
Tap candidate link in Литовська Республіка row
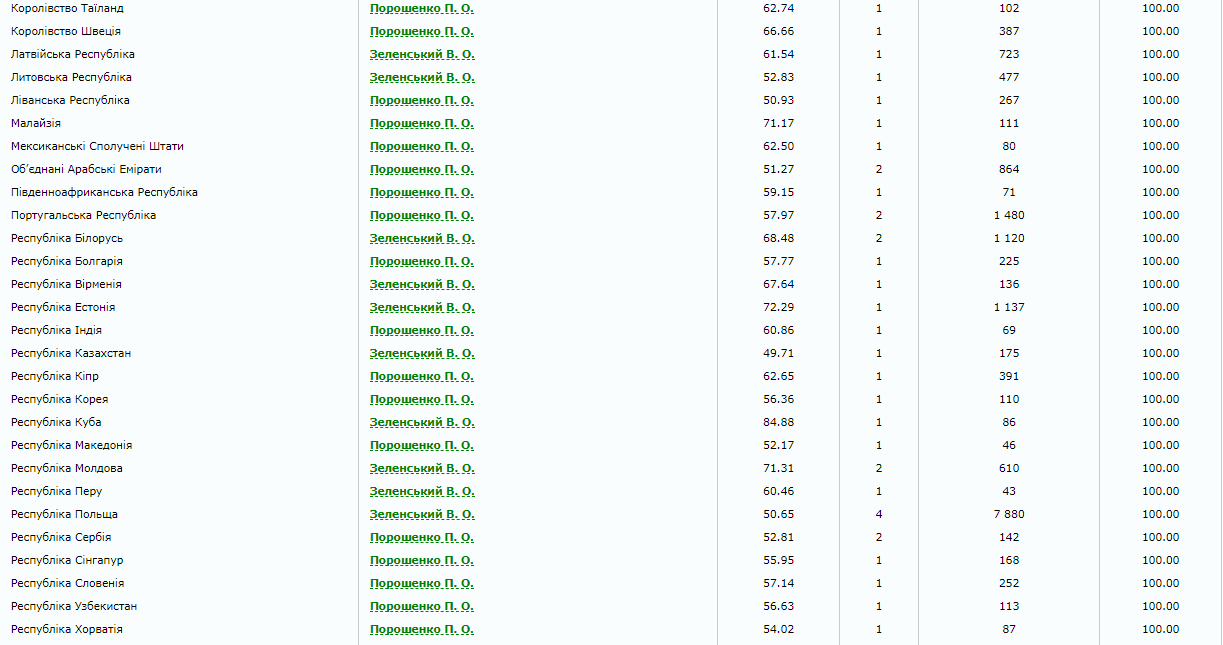(422, 77)
